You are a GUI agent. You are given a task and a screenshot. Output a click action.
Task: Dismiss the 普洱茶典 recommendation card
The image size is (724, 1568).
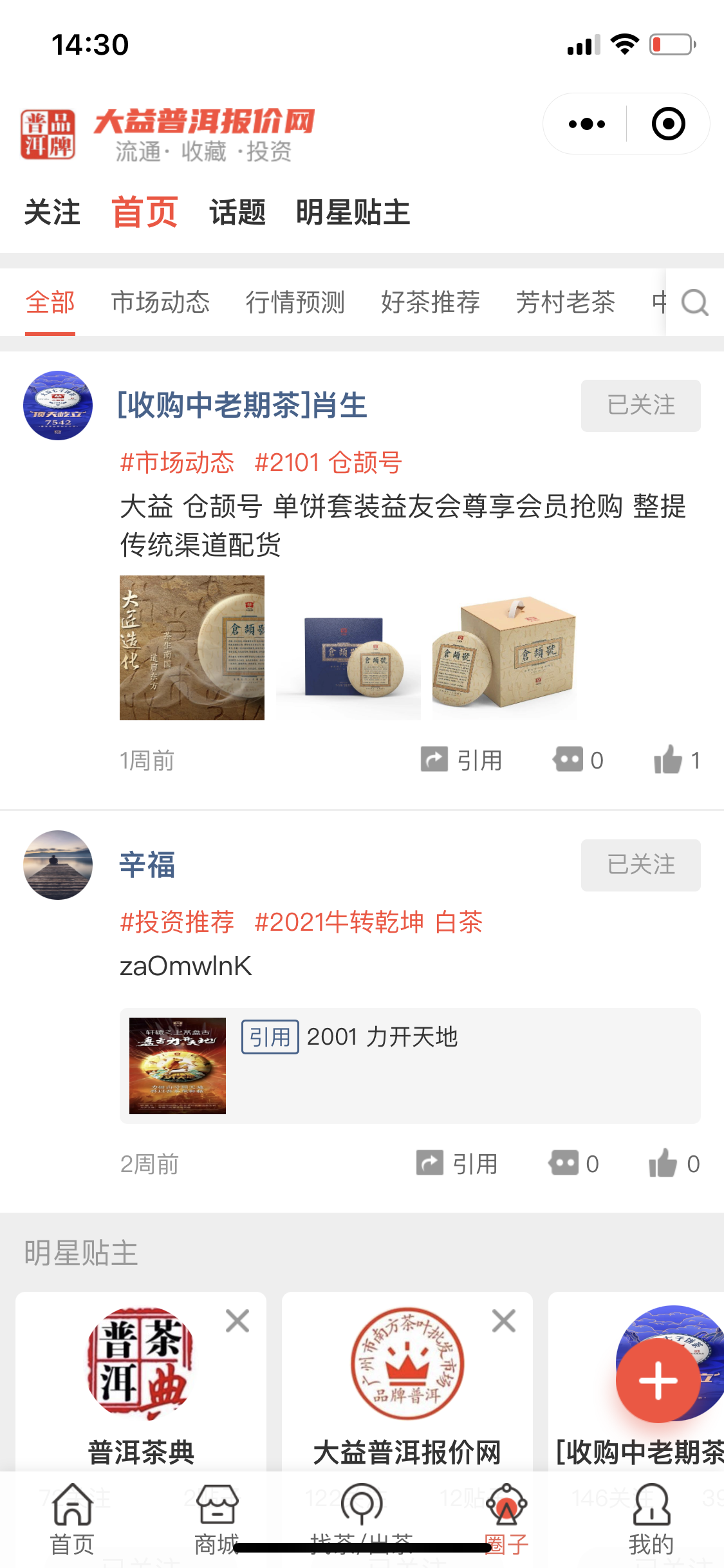pos(237,1321)
